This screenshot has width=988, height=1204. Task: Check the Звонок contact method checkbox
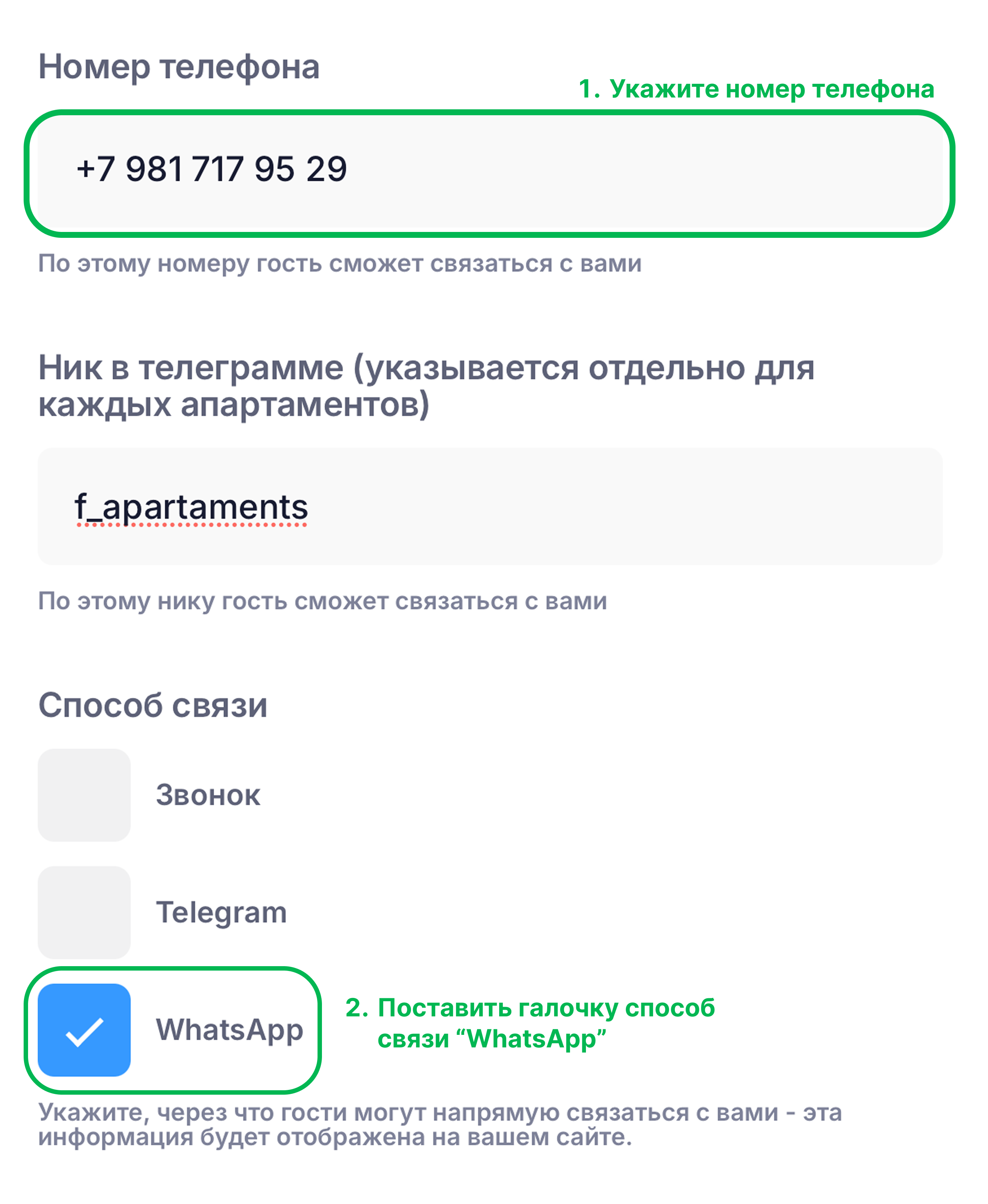coord(84,795)
